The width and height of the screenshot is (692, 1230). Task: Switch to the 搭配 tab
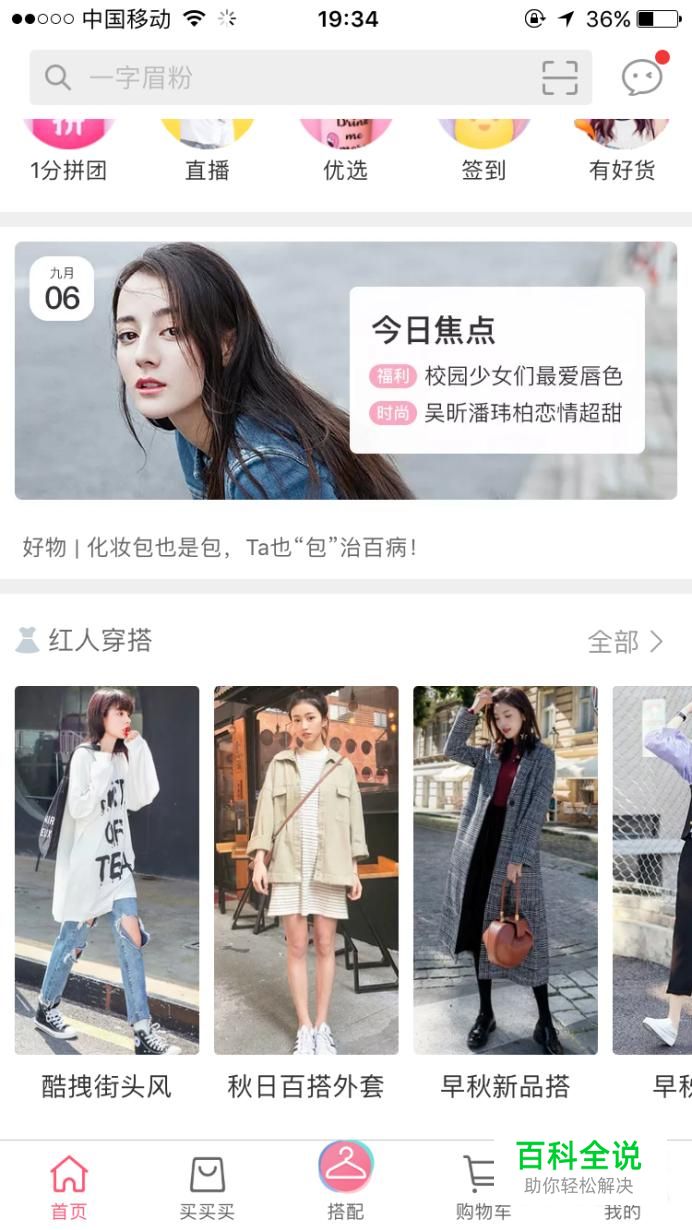345,1182
